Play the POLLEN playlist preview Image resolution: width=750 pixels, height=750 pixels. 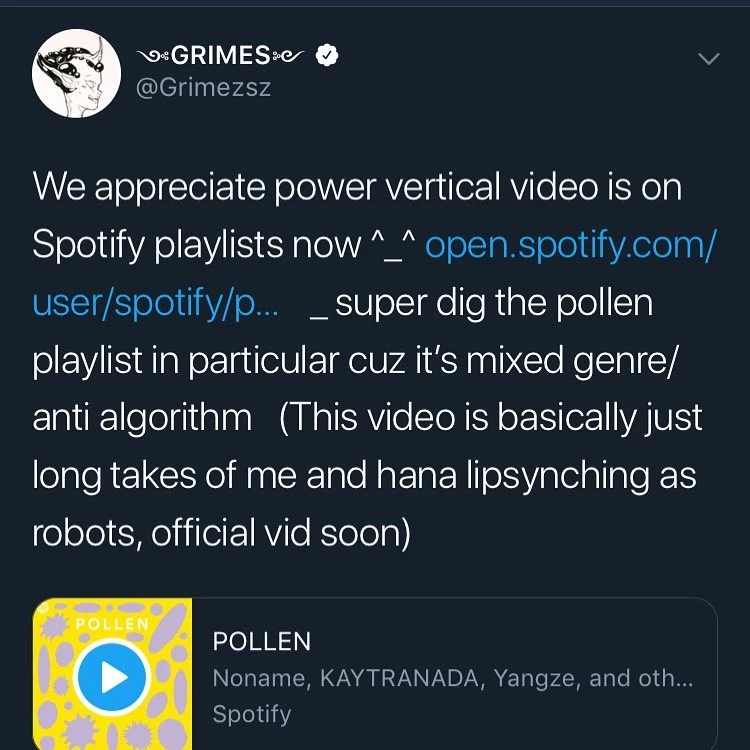(x=112, y=677)
